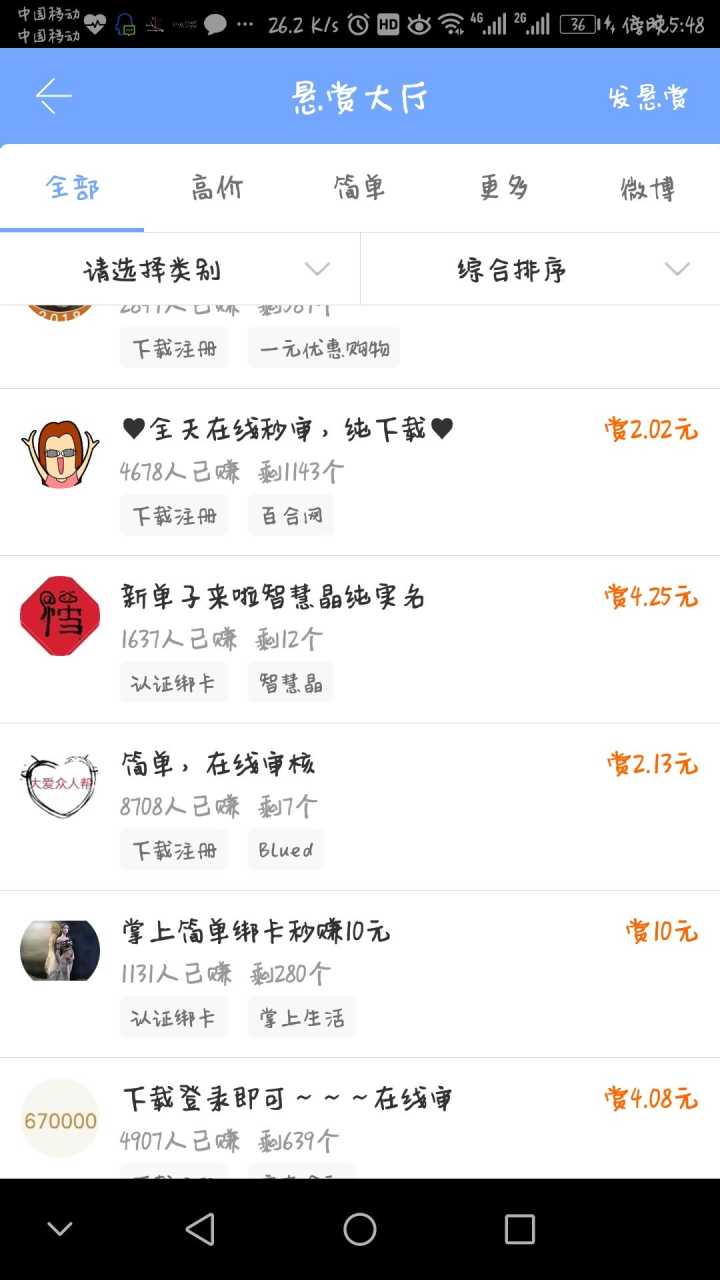Open the 更多 tab
Screen dimensions: 720x1280
pos(504,188)
